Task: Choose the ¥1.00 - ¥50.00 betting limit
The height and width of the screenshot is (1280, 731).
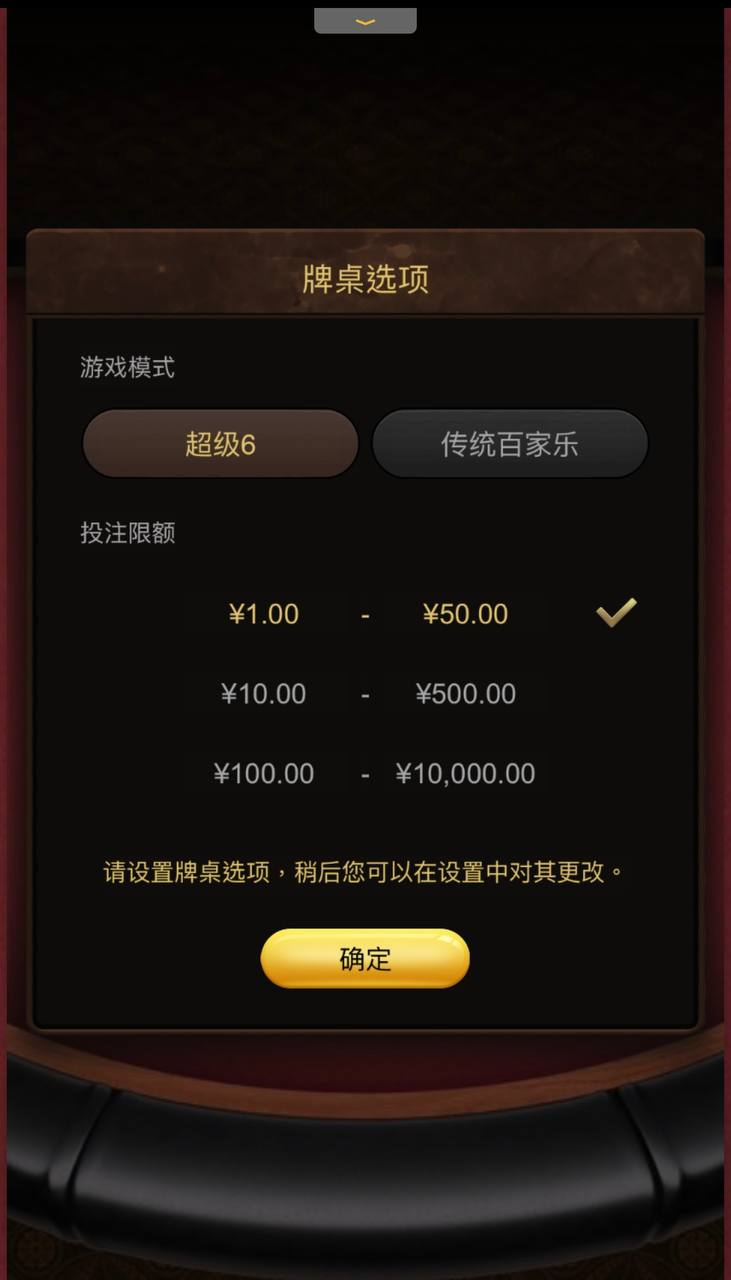Action: 366,614
